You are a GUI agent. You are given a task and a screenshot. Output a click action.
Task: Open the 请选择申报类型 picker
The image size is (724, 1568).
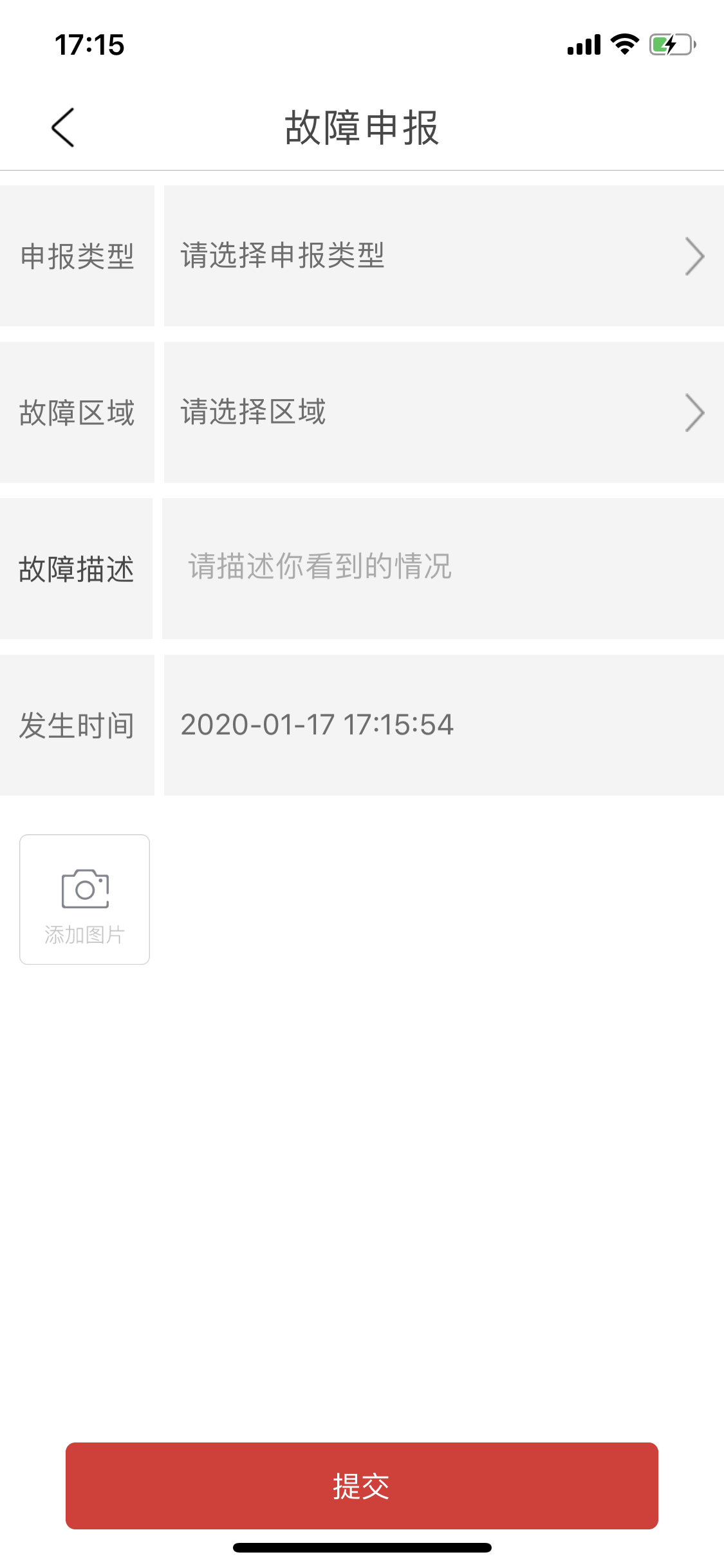click(443, 256)
